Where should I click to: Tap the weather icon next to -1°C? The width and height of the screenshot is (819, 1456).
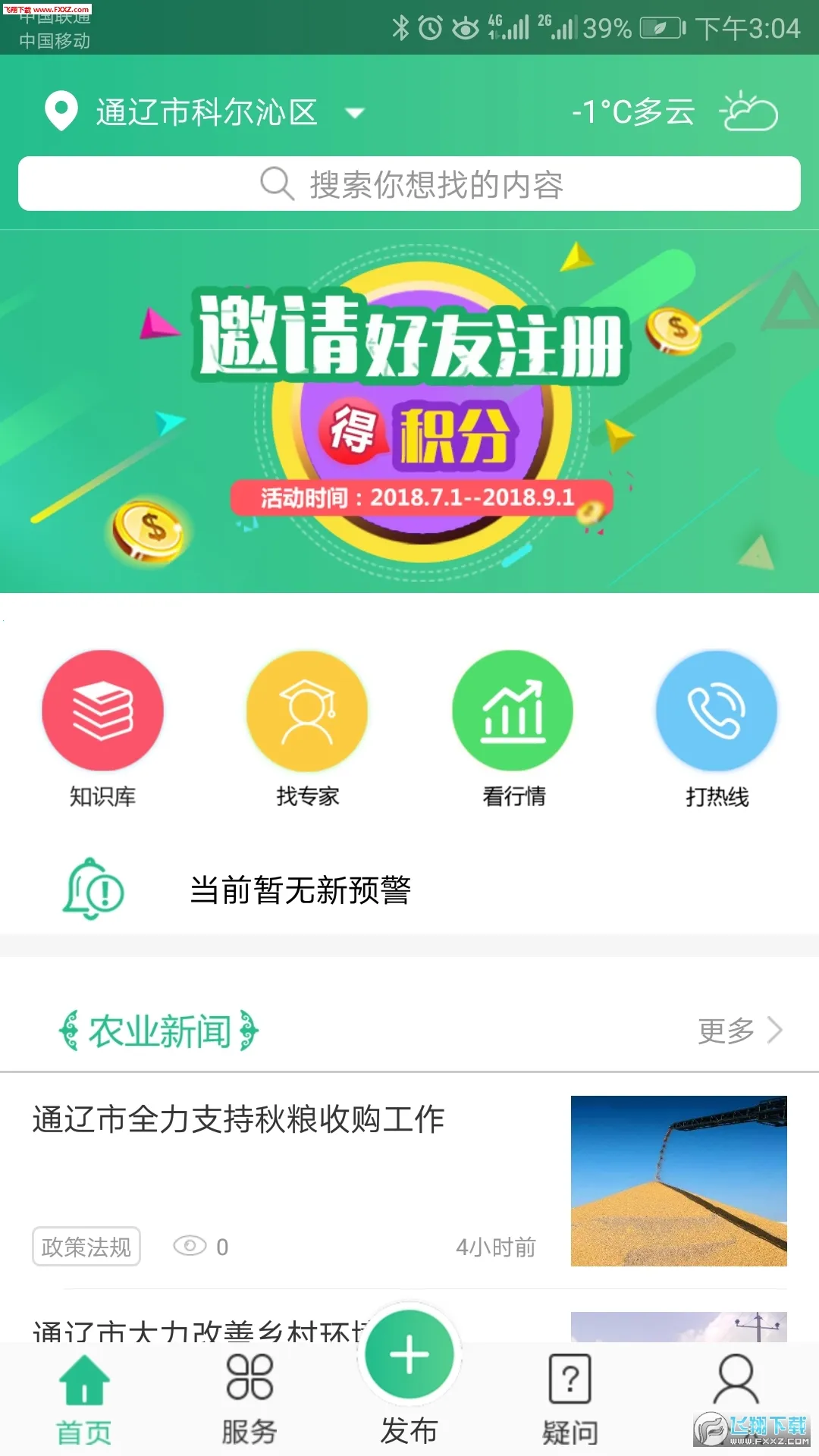coord(748,111)
